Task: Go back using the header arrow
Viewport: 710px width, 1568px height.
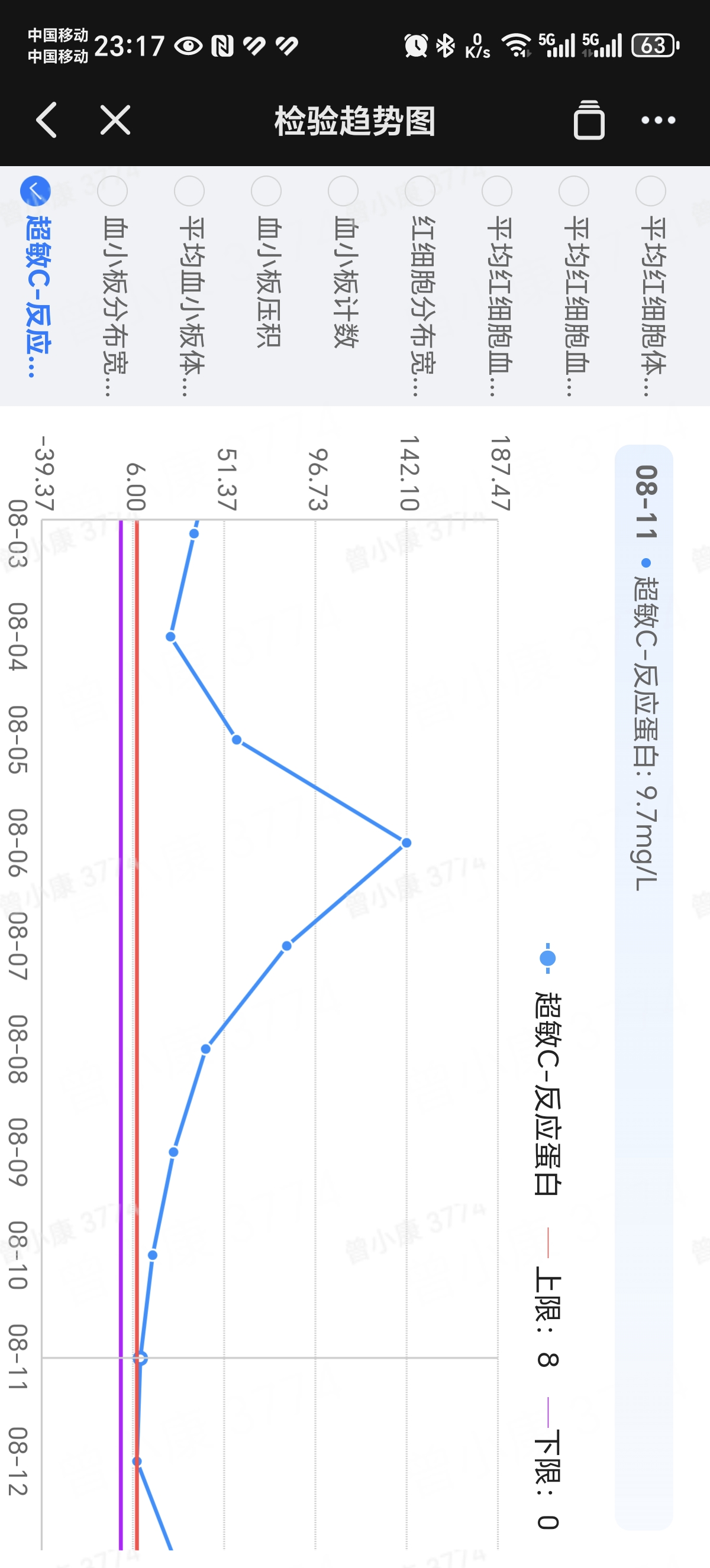Action: click(47, 119)
